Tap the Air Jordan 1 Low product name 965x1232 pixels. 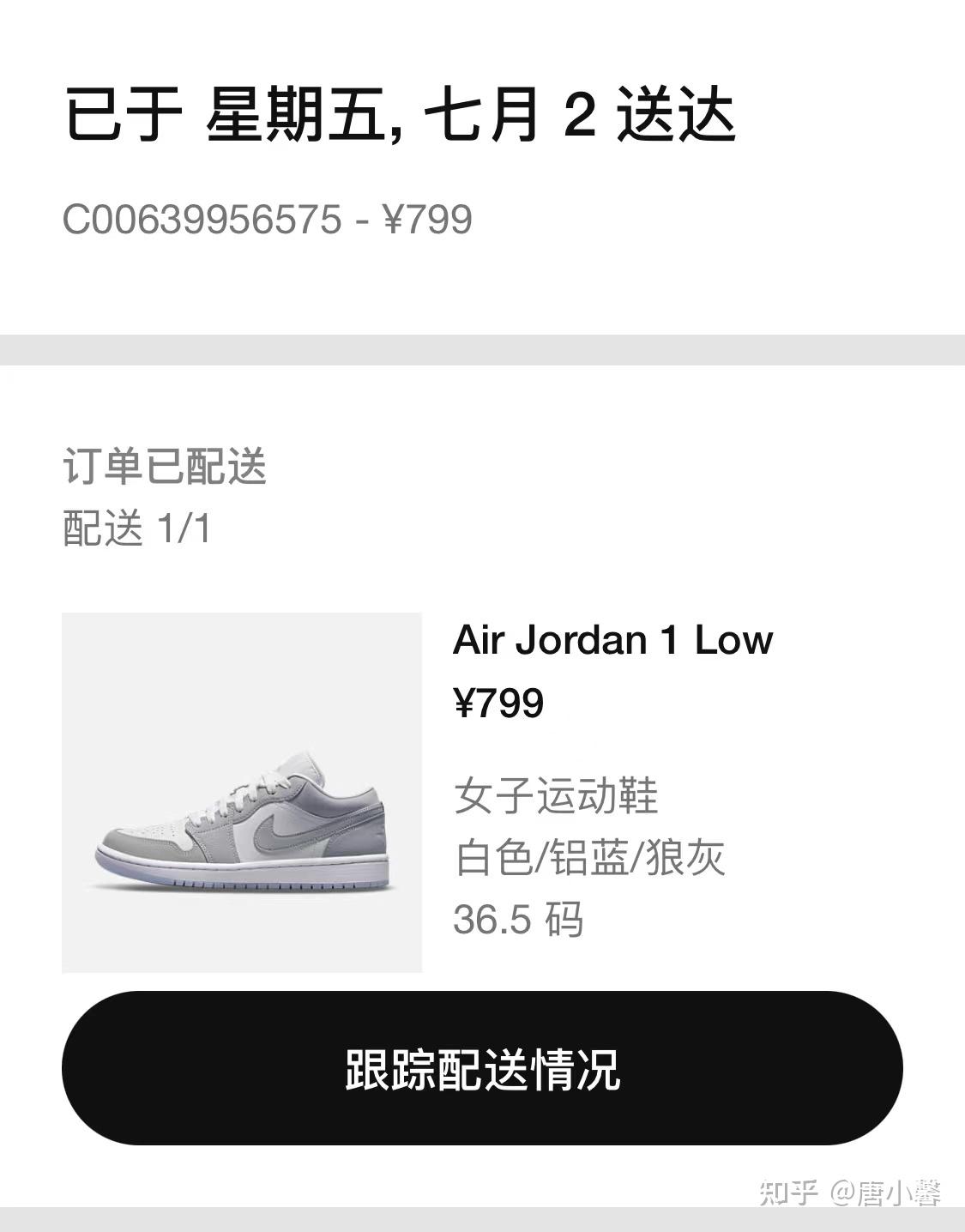(x=614, y=639)
